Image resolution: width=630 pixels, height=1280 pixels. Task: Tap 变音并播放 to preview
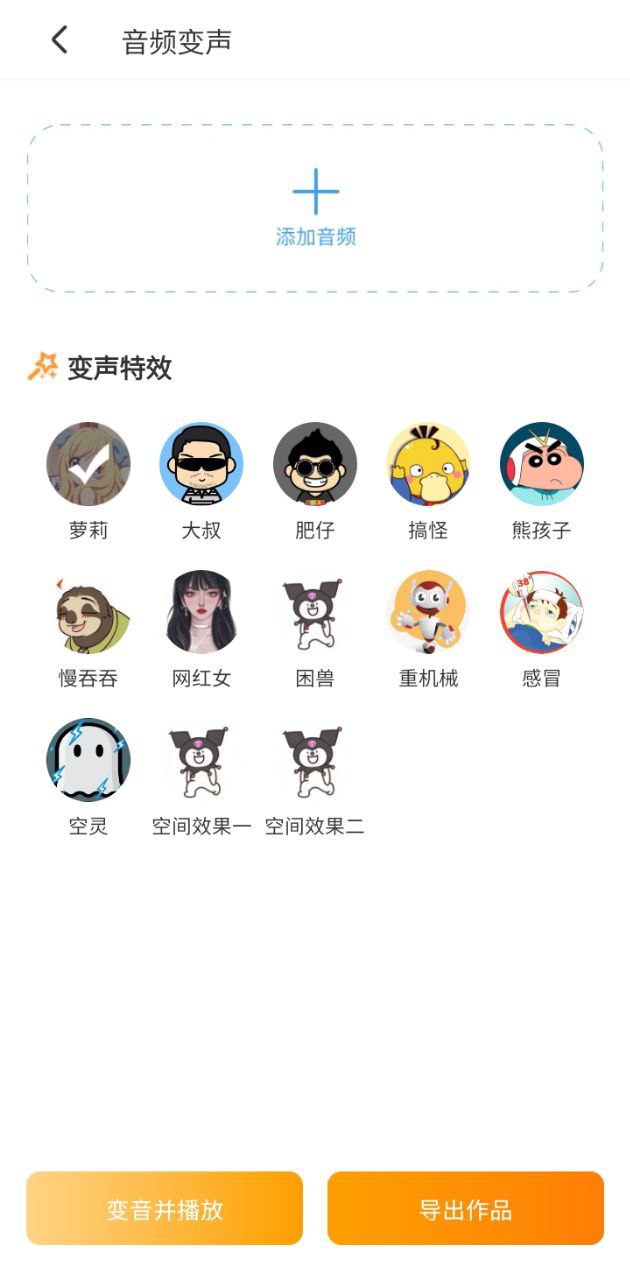164,1208
